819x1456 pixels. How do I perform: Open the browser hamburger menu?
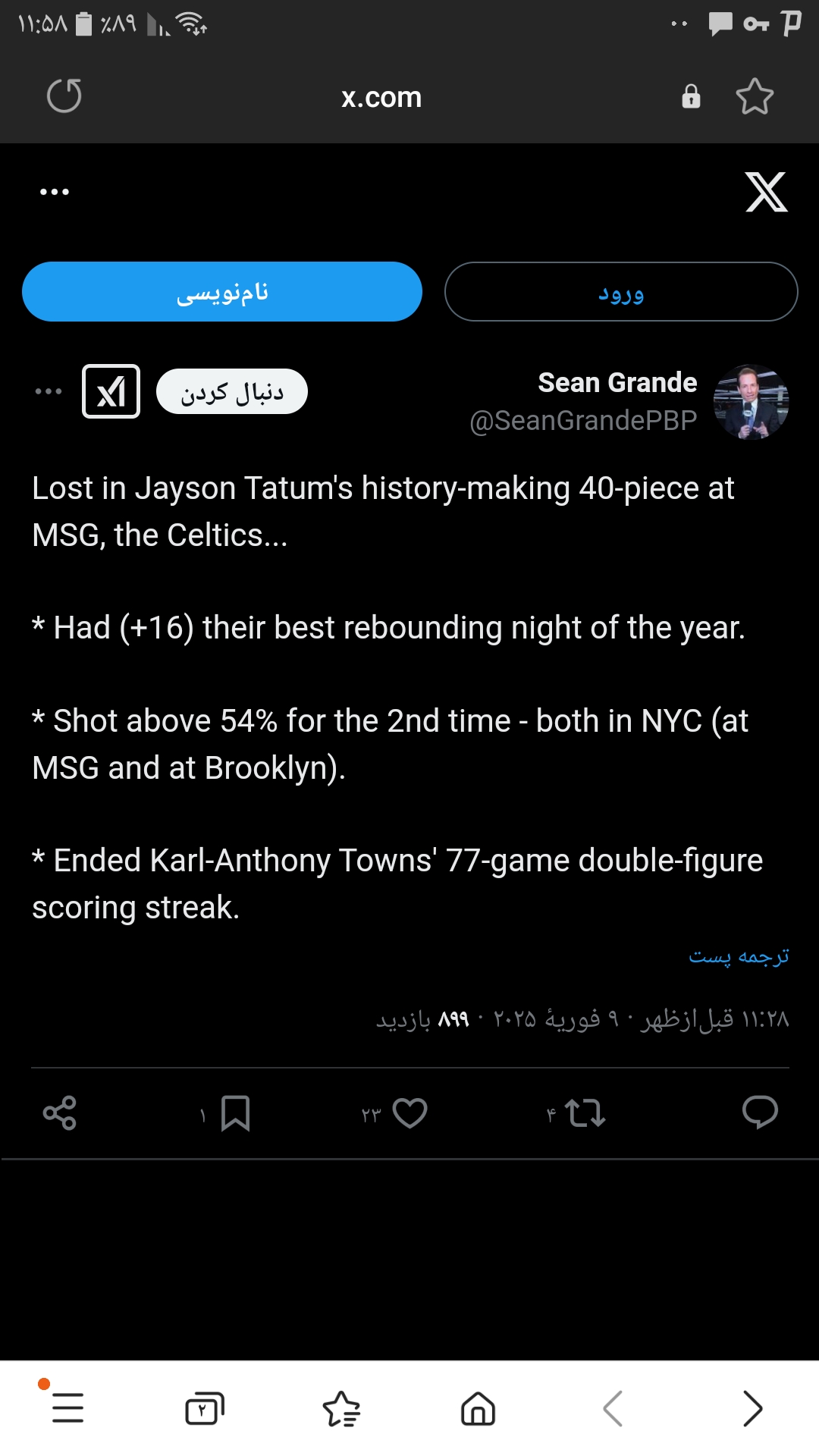point(67,1407)
